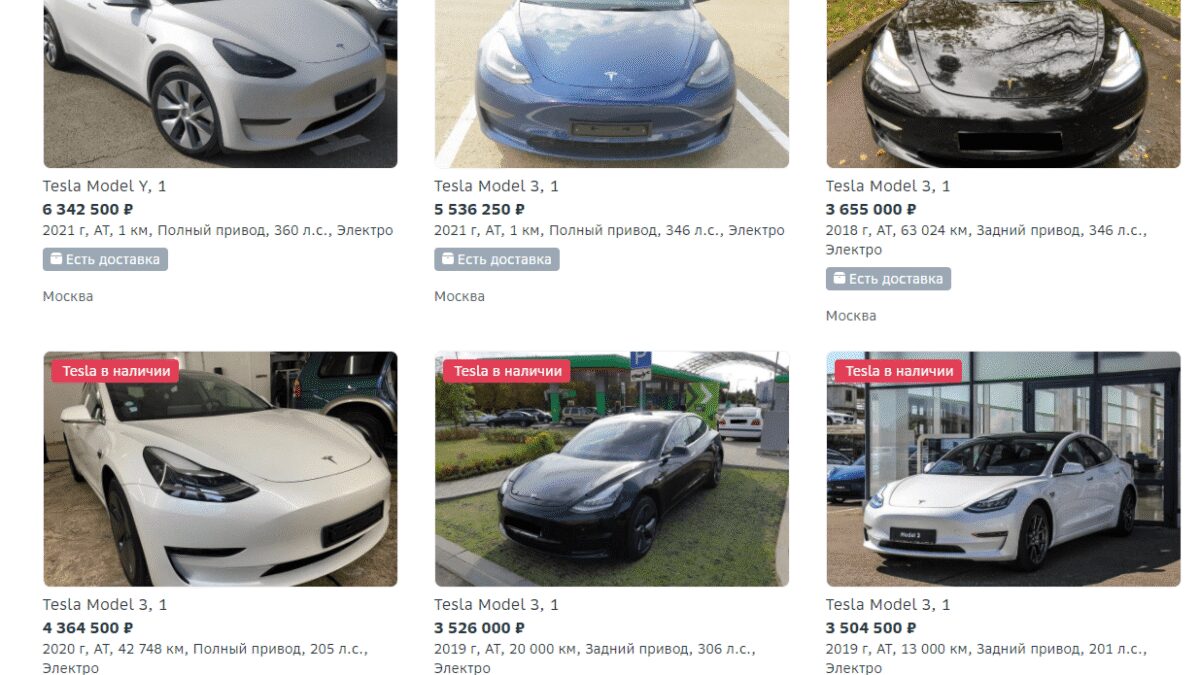The height and width of the screenshot is (675, 1200).
Task: Tap 'Есть доставка' badge under the 5 536 250 ₽ car
Action: click(497, 260)
